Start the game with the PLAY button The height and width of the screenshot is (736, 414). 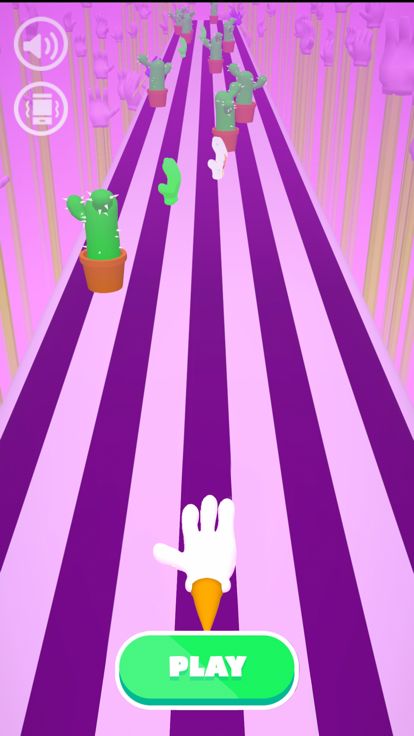coord(207,670)
